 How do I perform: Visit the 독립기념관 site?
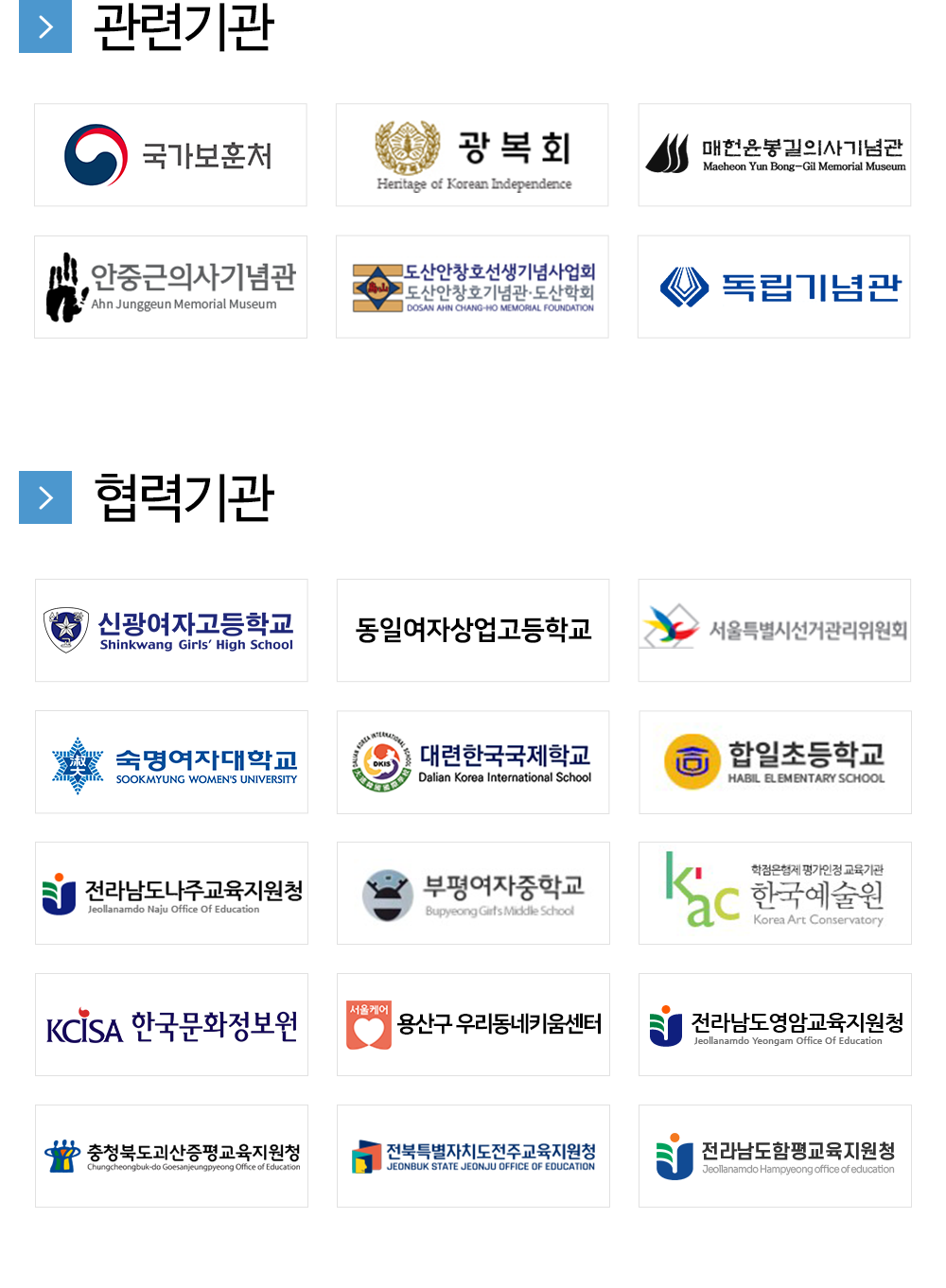coord(774,287)
